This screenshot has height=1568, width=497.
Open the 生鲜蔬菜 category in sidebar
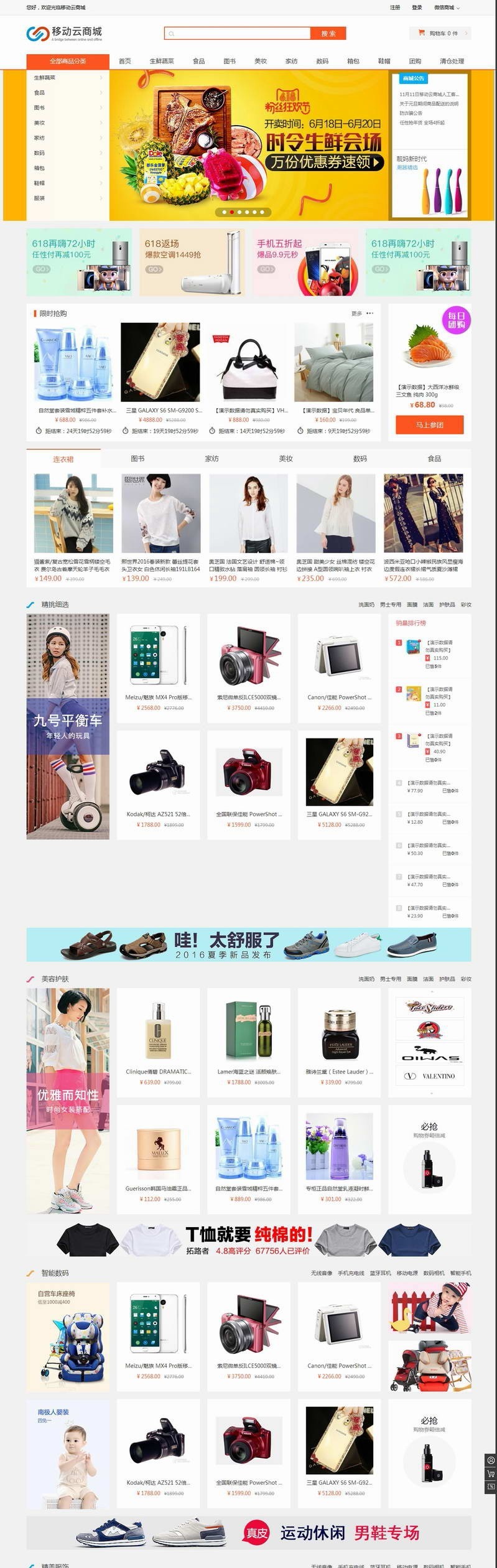tap(45, 78)
